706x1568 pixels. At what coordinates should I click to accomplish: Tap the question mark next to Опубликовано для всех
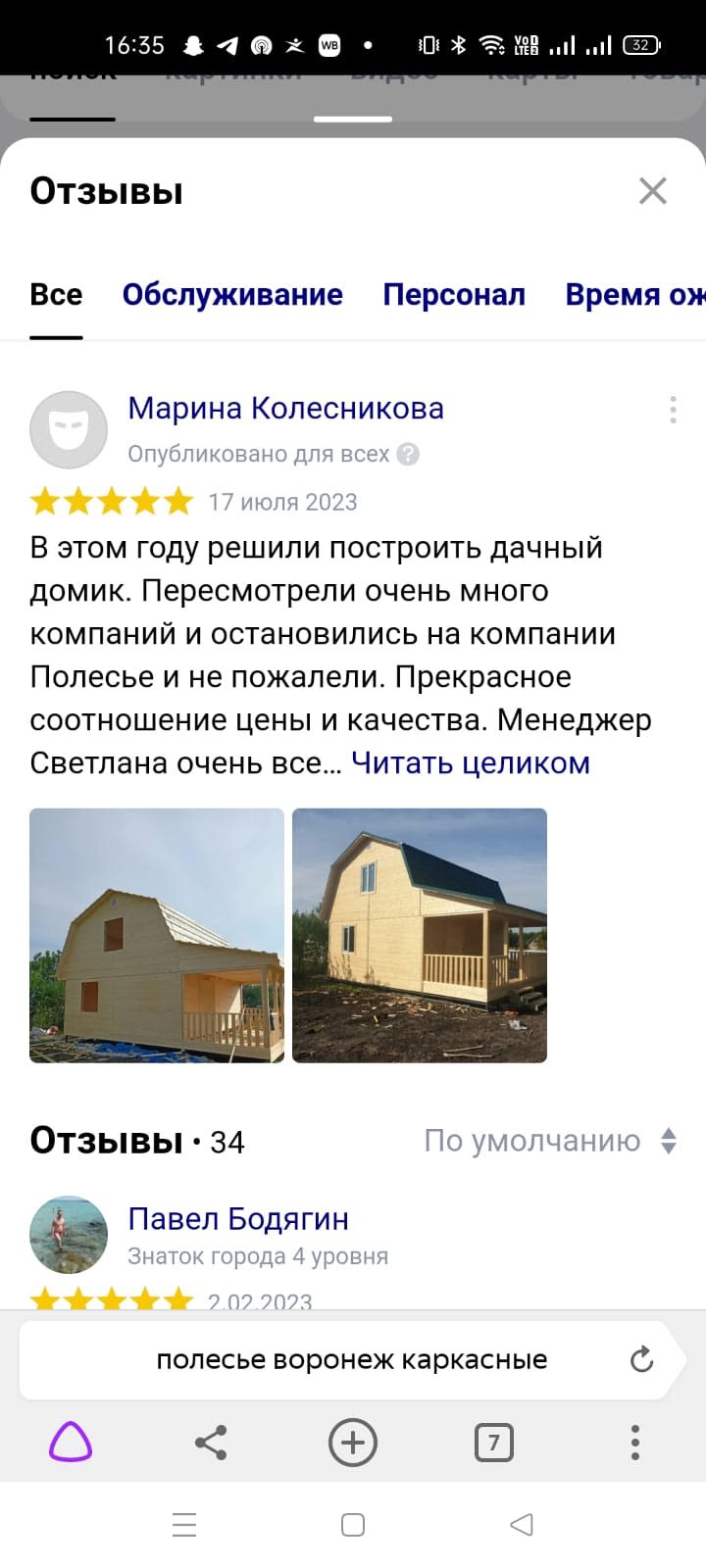click(x=409, y=455)
